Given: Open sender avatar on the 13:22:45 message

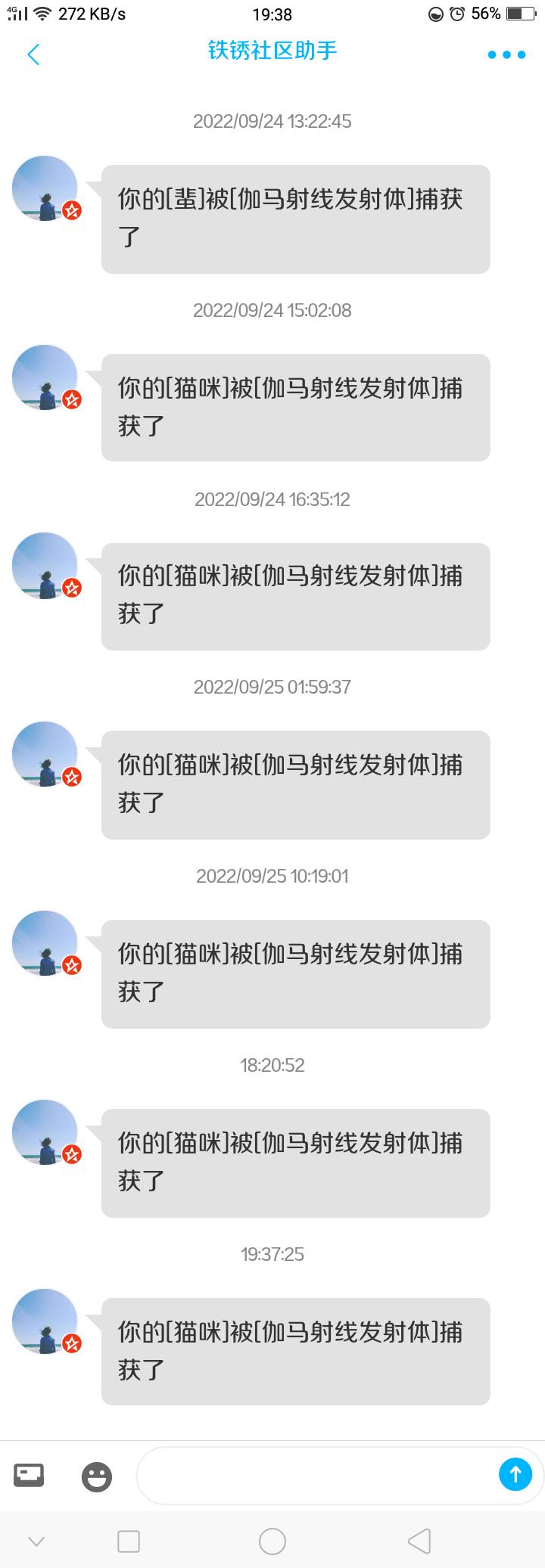Looking at the screenshot, I should click(45, 188).
